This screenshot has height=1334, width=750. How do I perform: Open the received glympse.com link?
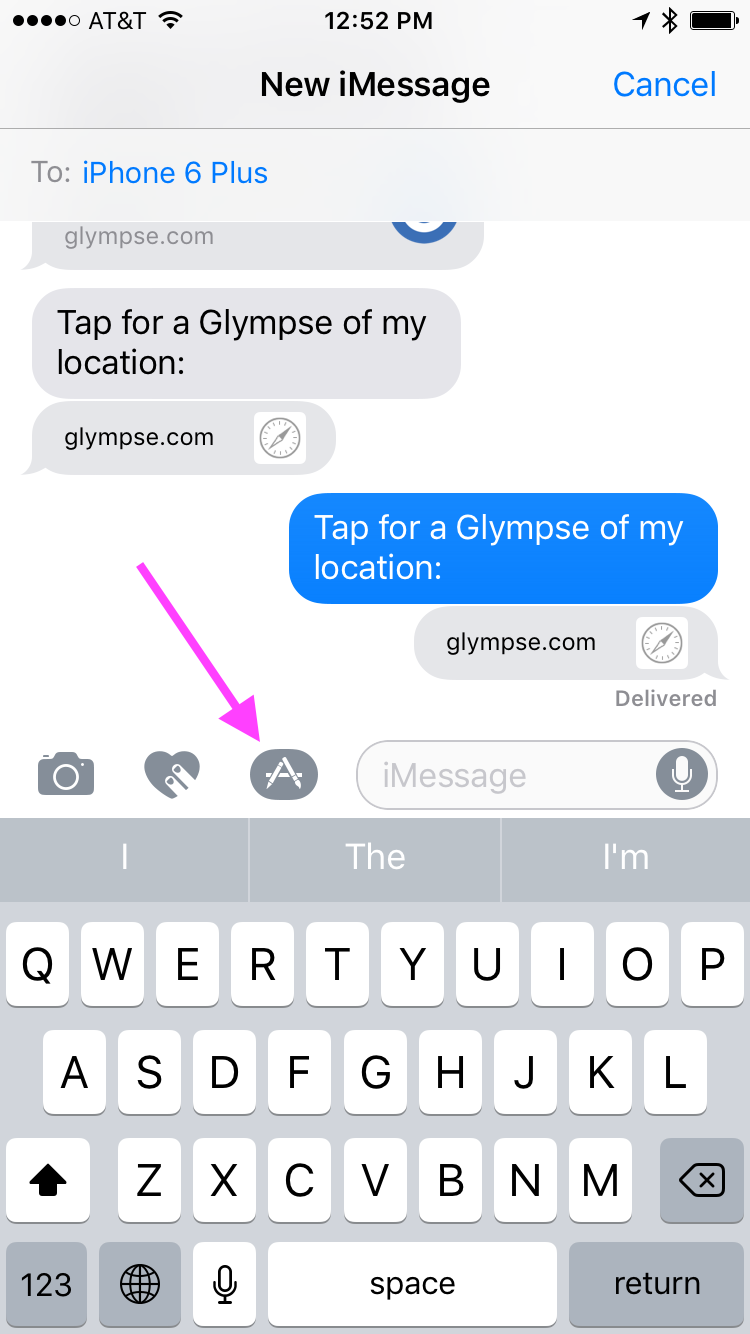coord(183,438)
